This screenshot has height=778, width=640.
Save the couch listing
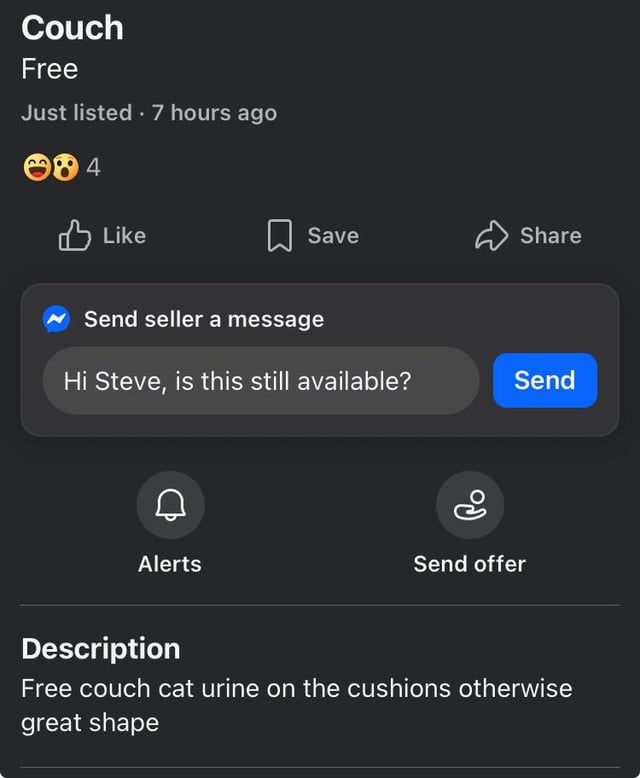(x=312, y=236)
